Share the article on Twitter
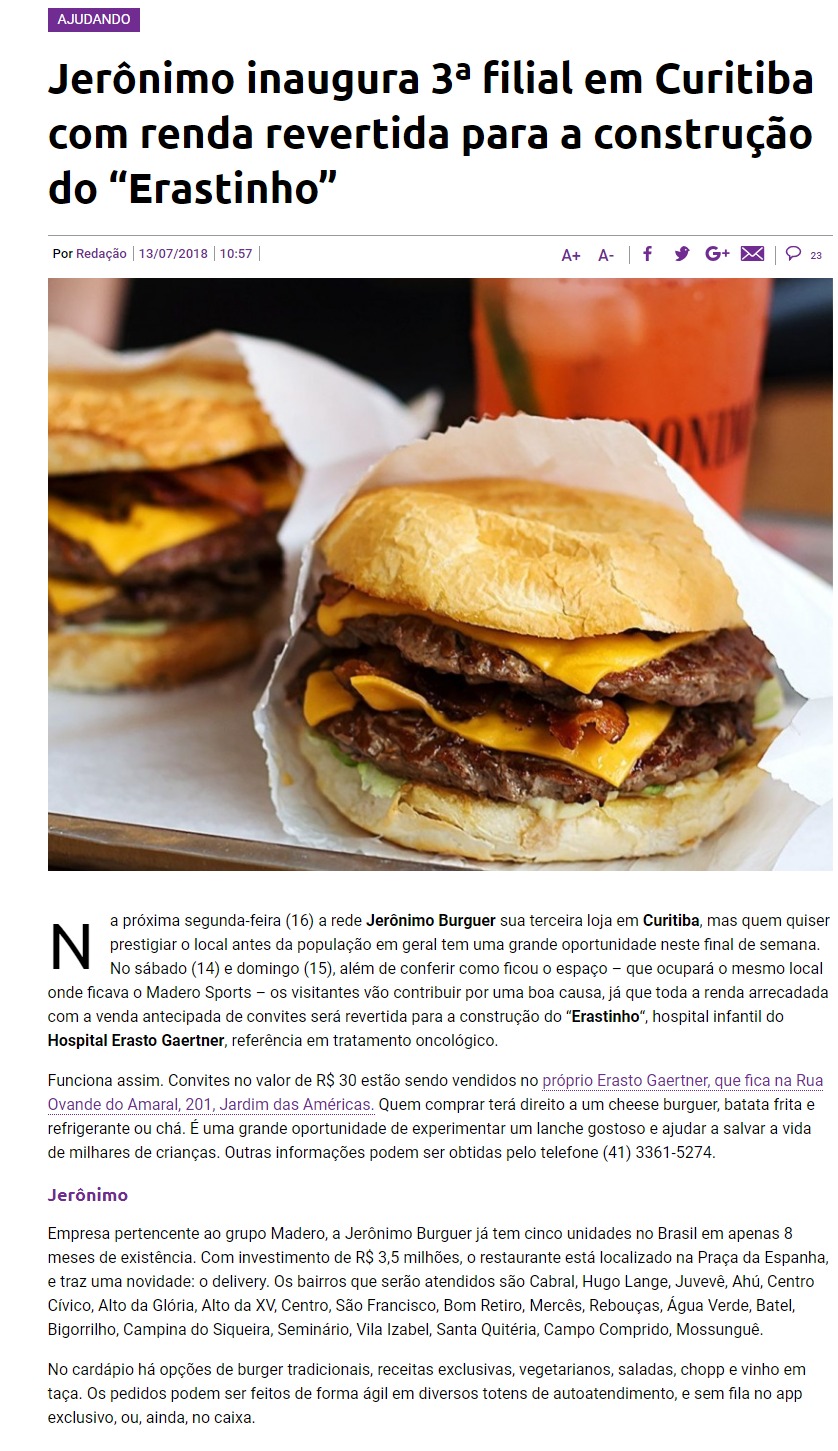 (x=682, y=254)
